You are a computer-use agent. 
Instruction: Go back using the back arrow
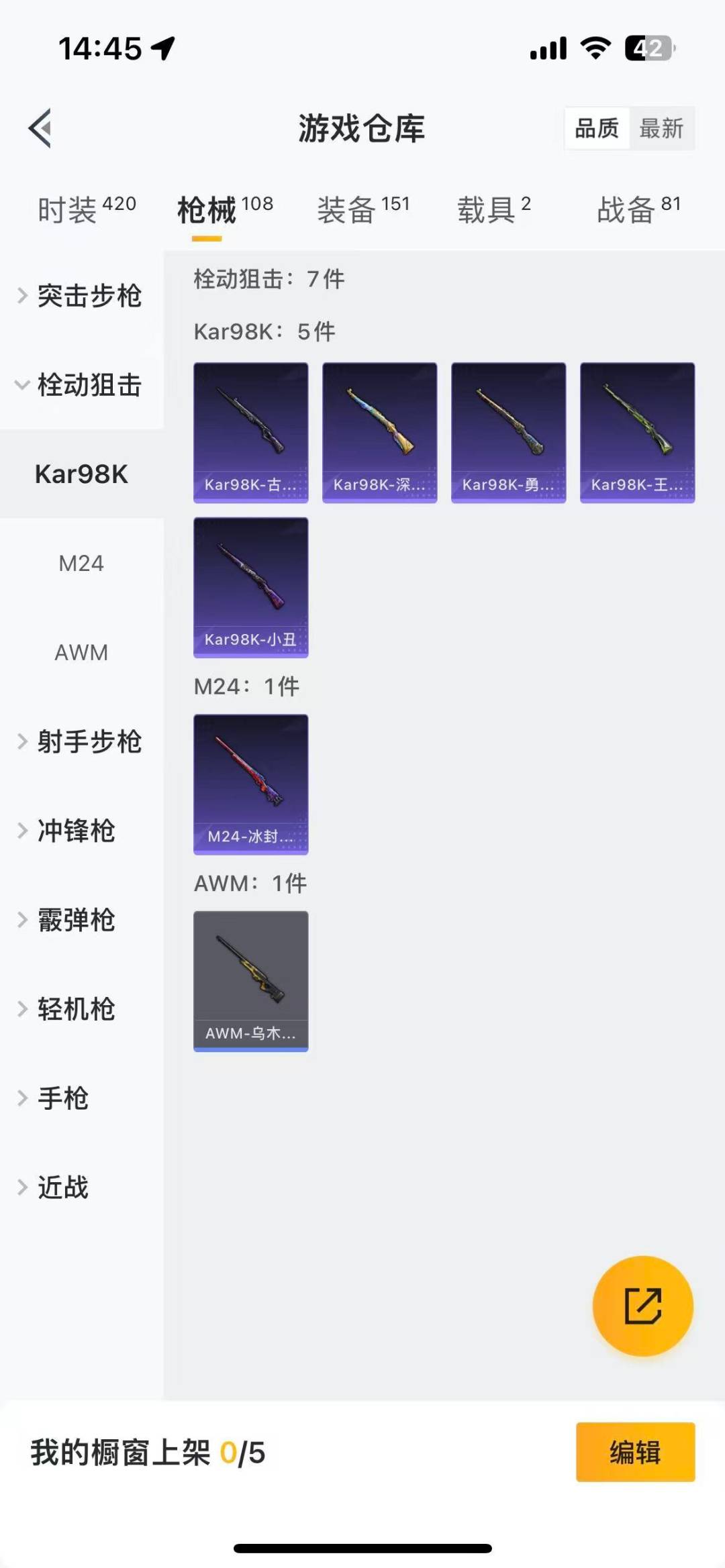40,127
